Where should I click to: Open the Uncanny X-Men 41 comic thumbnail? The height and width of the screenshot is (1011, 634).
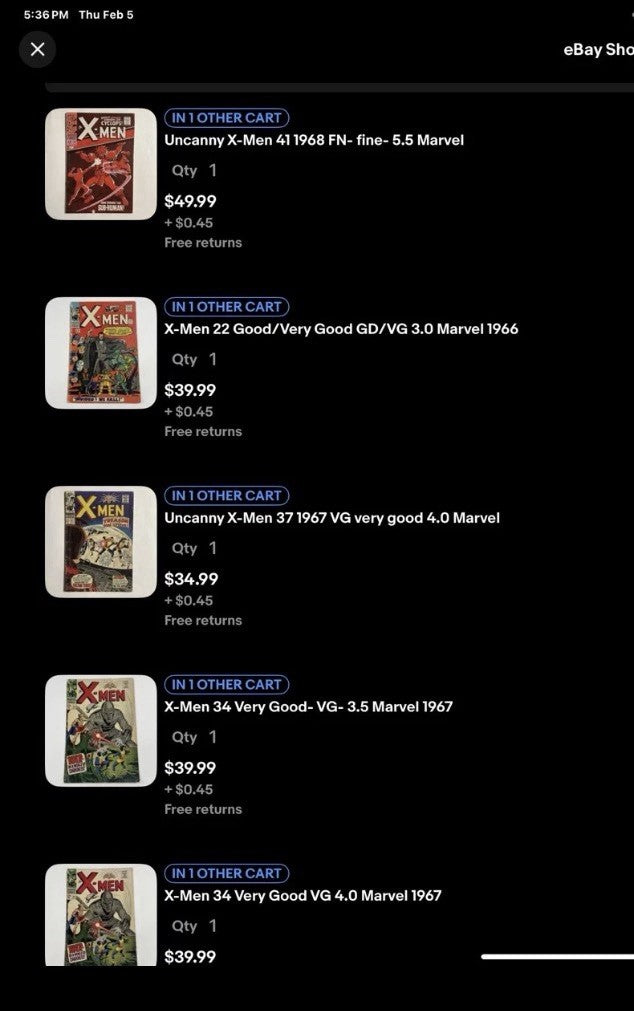(x=101, y=164)
